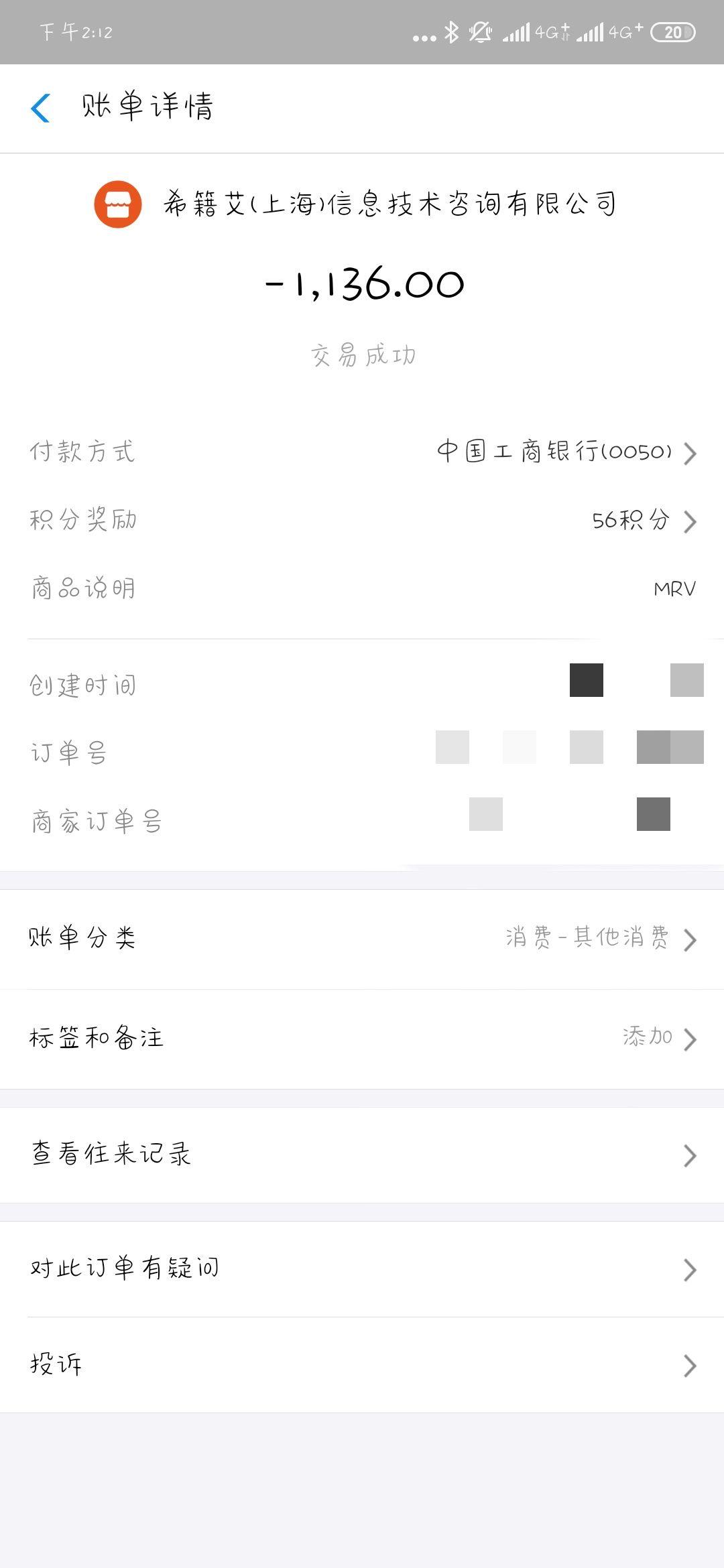
Task: Open 查看往来记录 transaction history
Action: (x=362, y=1155)
